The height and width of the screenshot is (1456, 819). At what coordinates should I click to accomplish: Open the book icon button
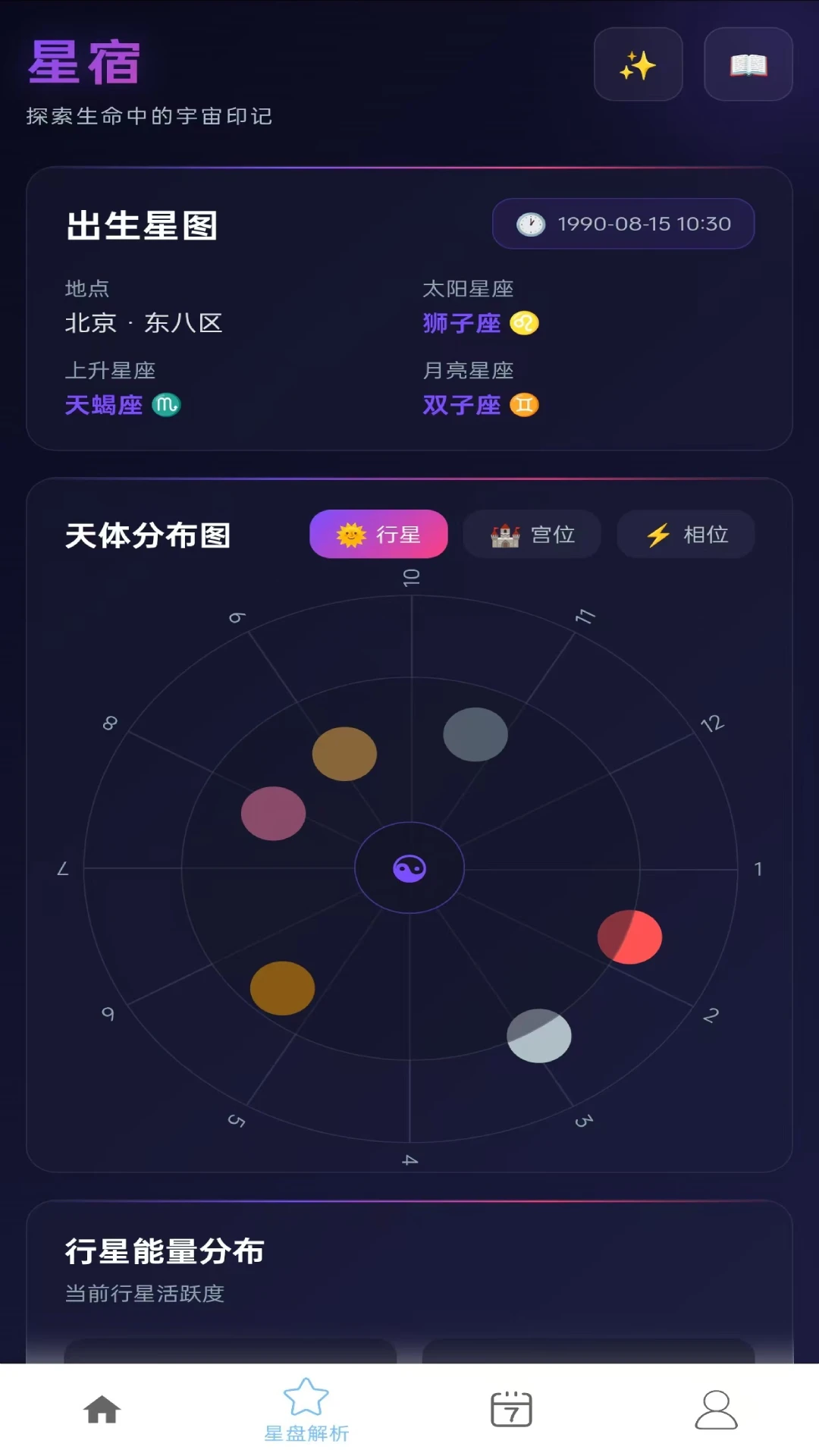748,64
